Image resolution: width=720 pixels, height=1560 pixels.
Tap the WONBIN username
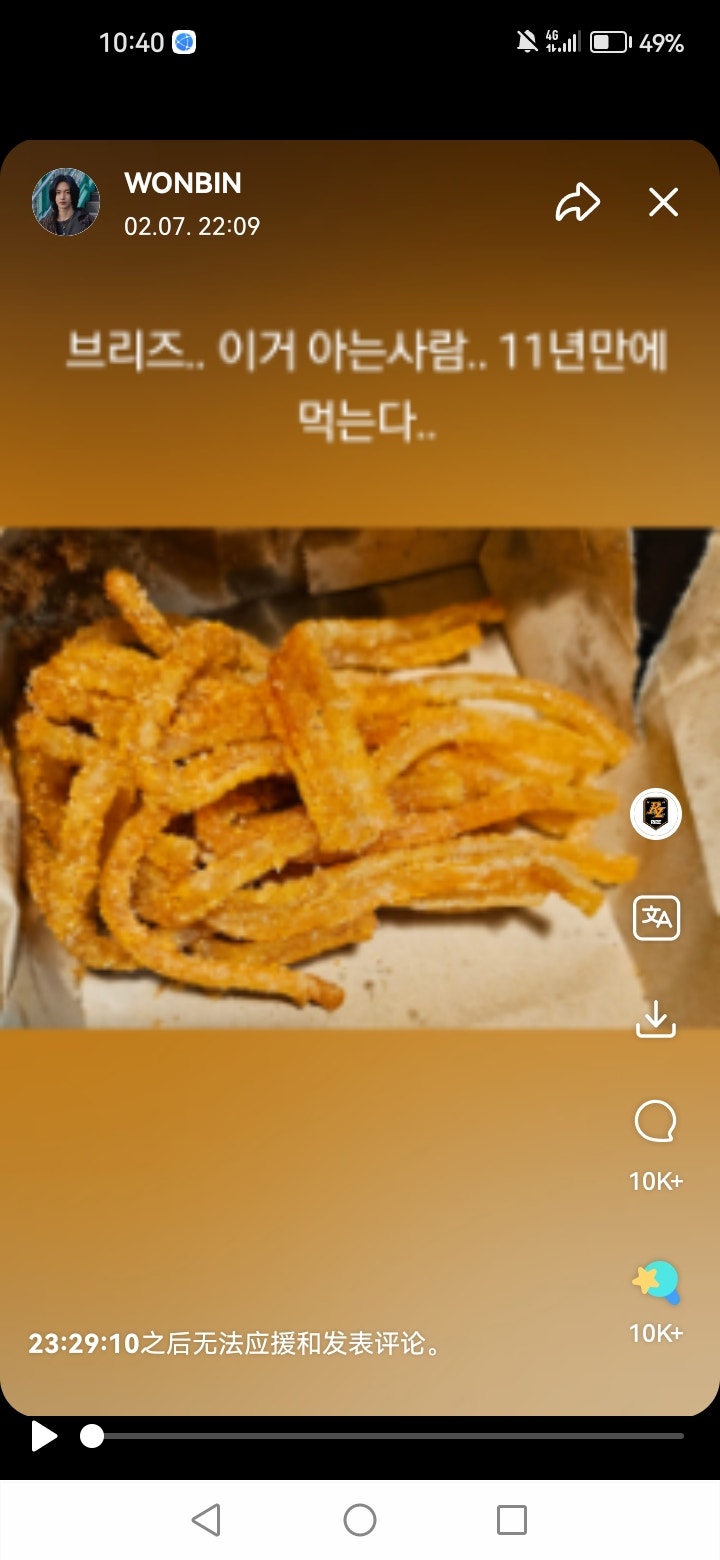(182, 183)
